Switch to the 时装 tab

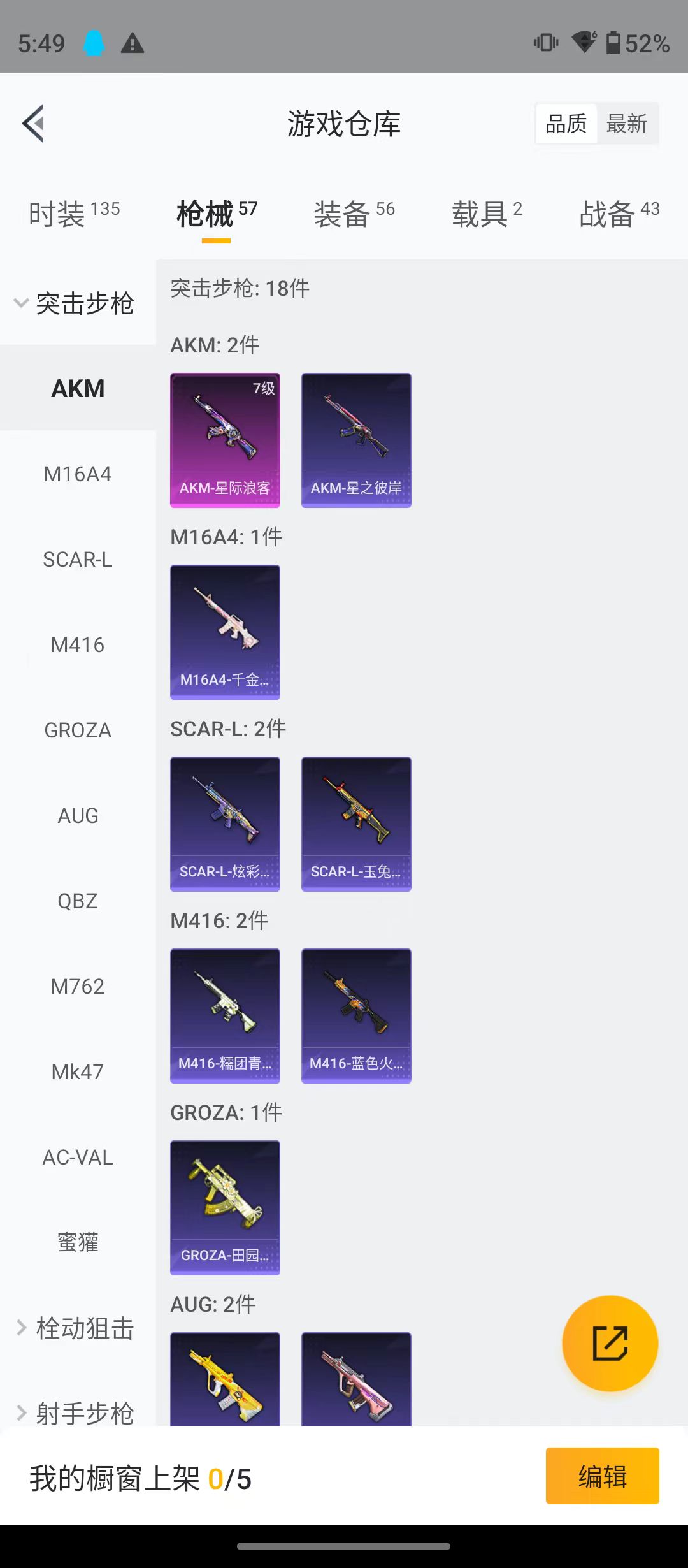[x=74, y=214]
